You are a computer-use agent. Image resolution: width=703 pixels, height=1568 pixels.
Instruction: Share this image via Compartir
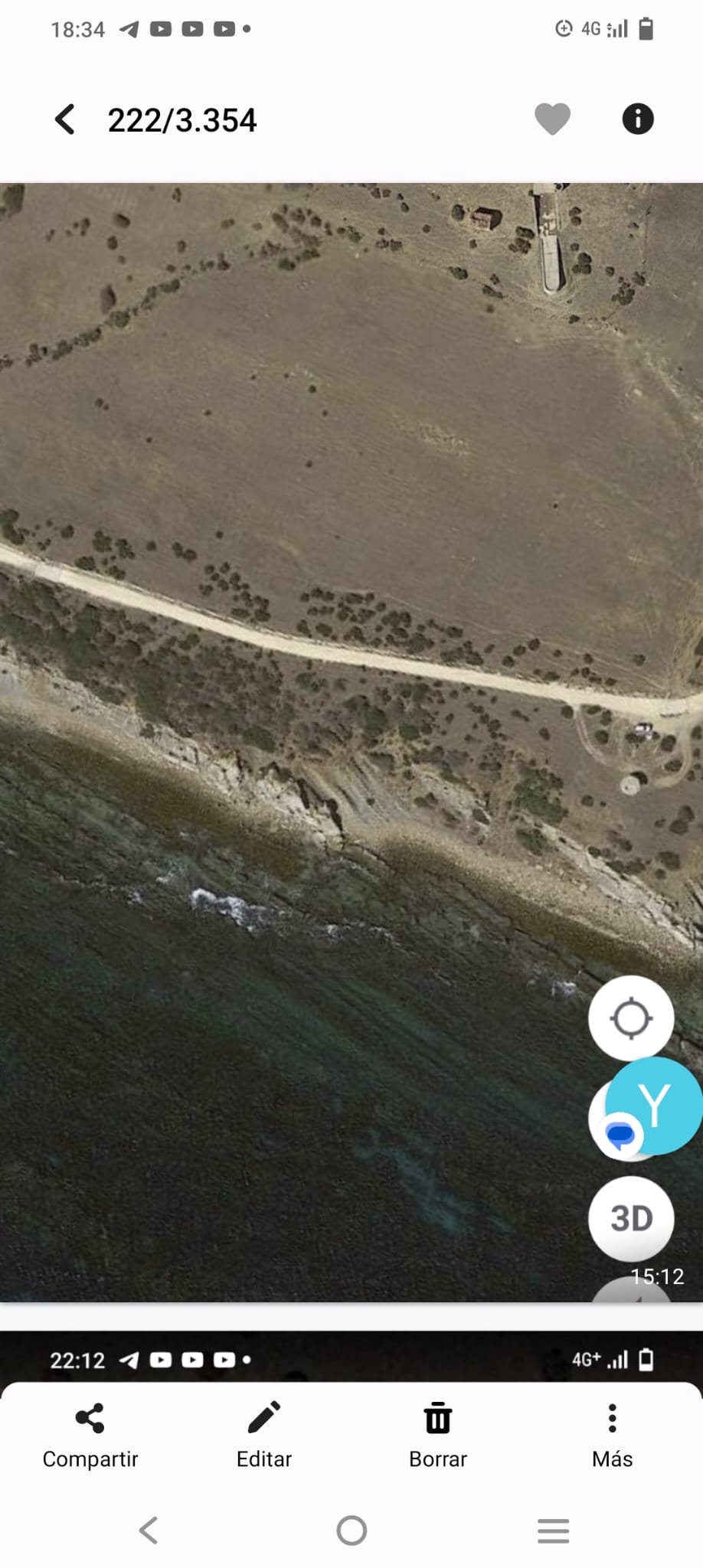pos(90,1436)
